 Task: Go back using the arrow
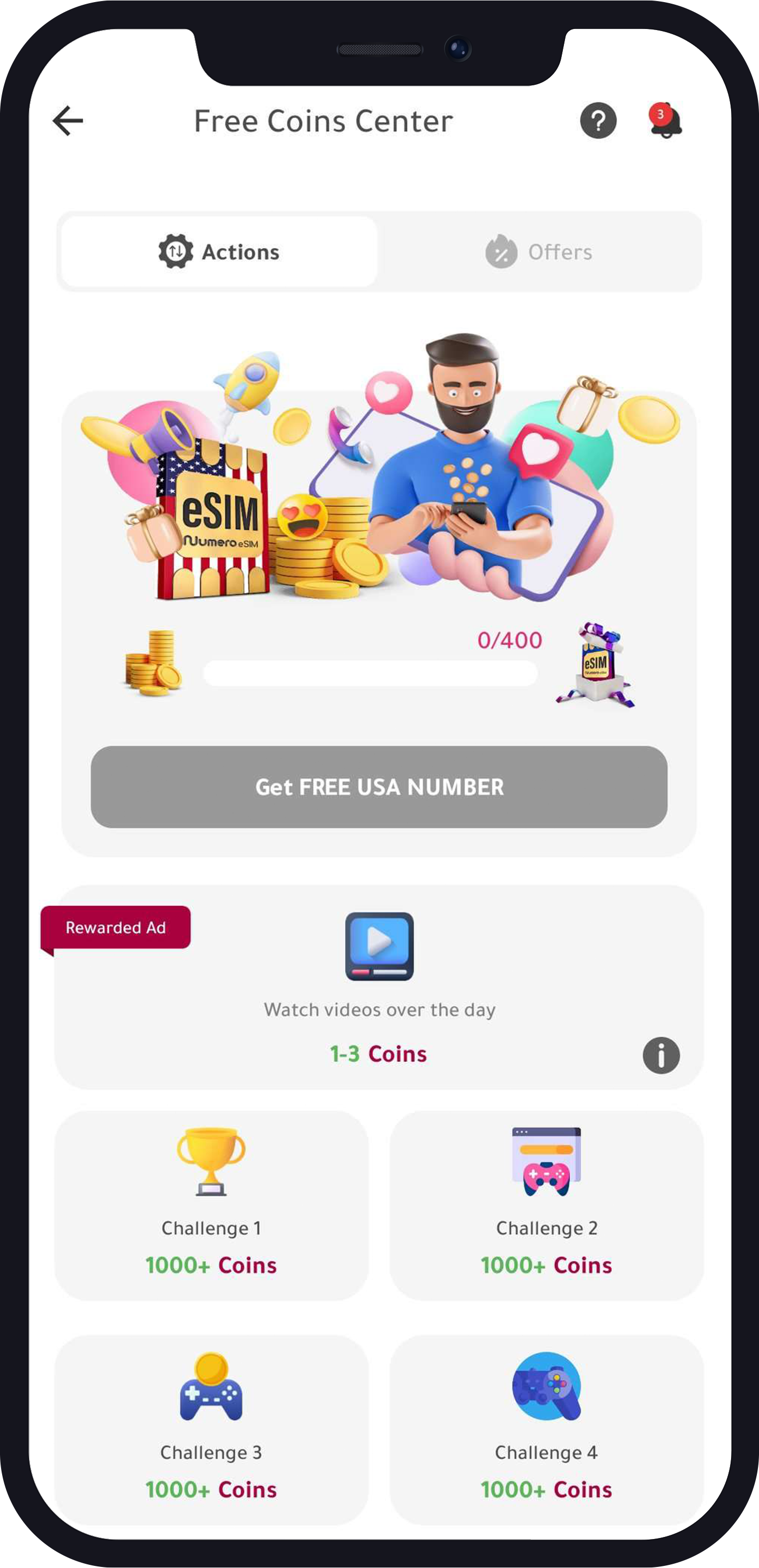[67, 121]
